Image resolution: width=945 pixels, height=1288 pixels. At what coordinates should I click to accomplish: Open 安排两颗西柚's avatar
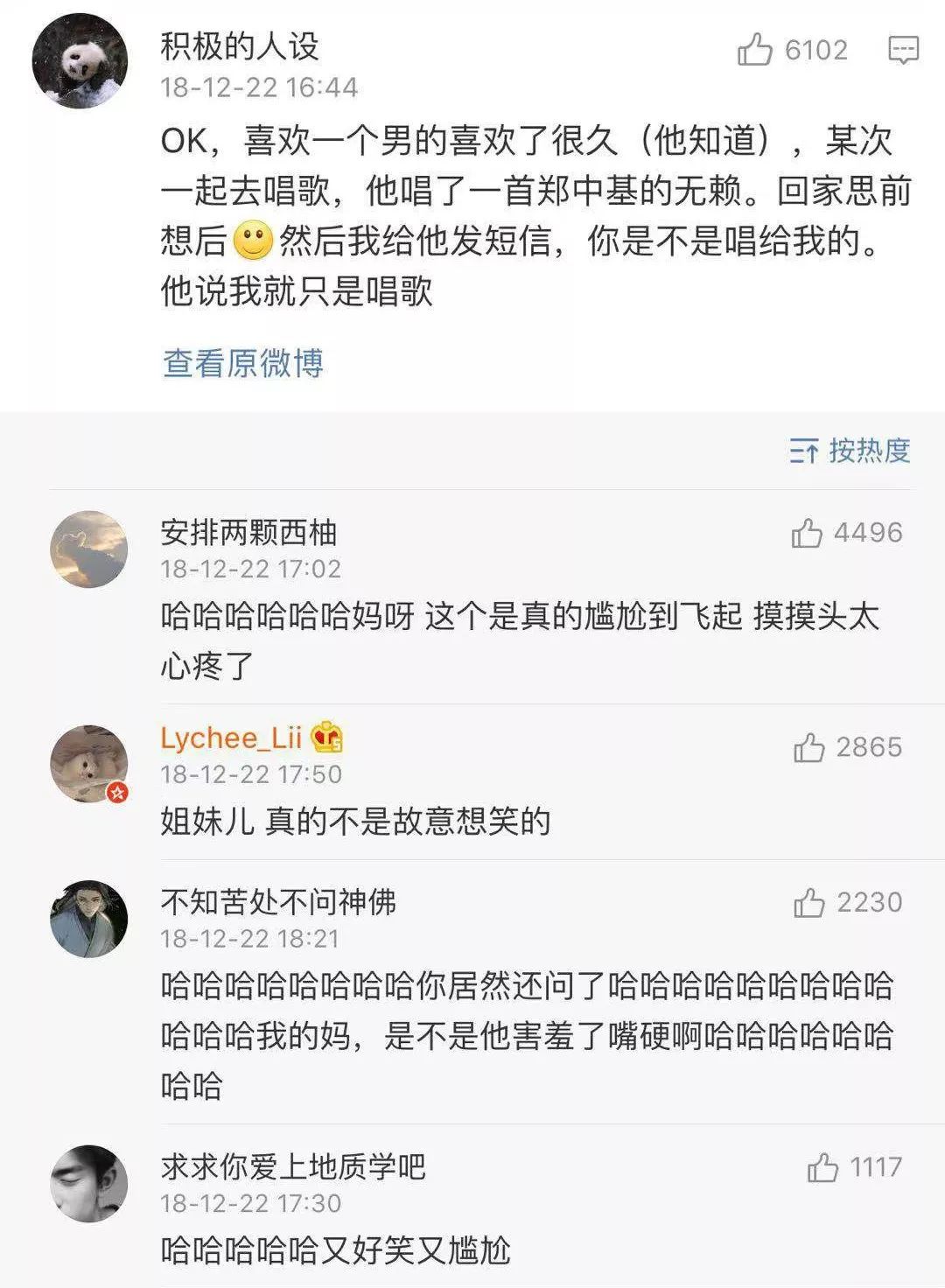[88, 549]
